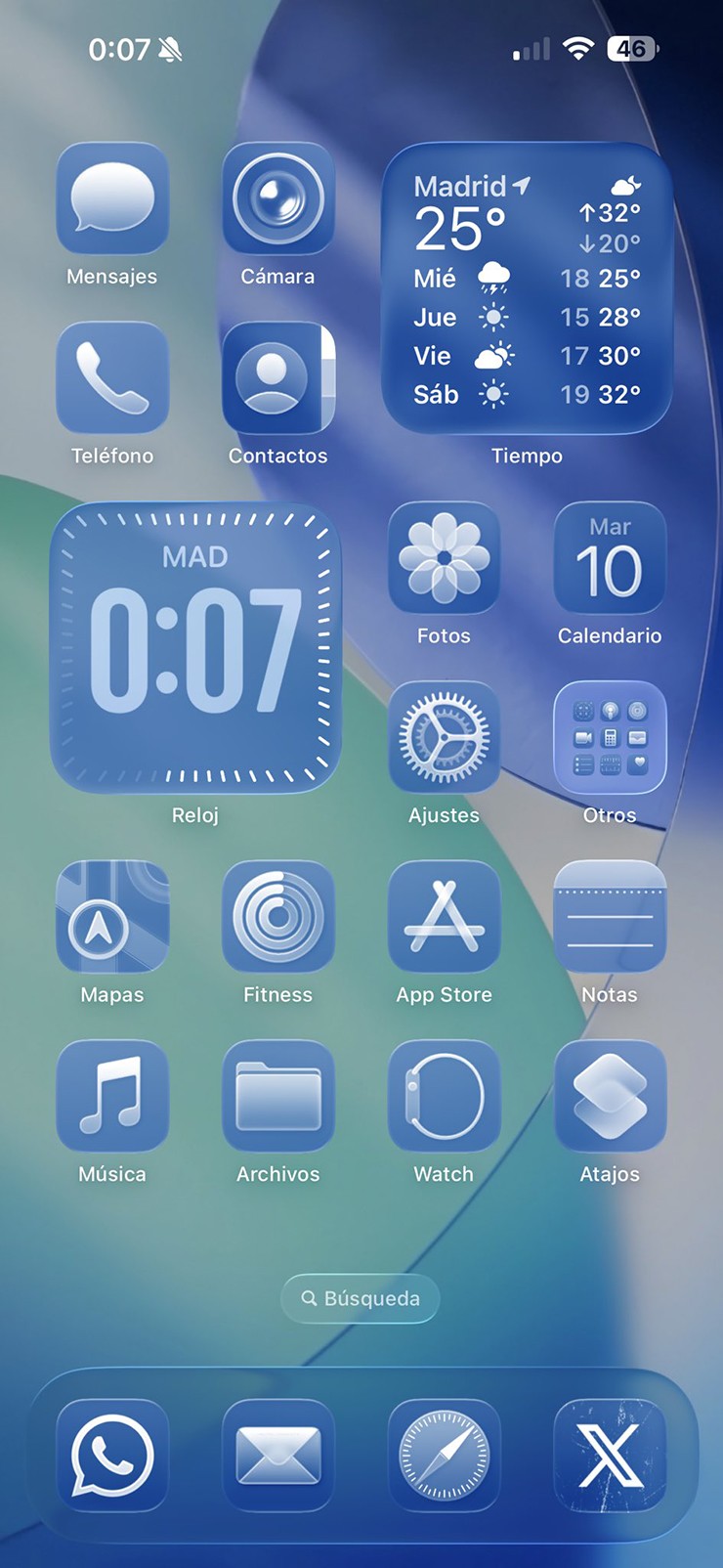
Task: Launch the Música app
Action: pyautogui.click(x=112, y=1097)
